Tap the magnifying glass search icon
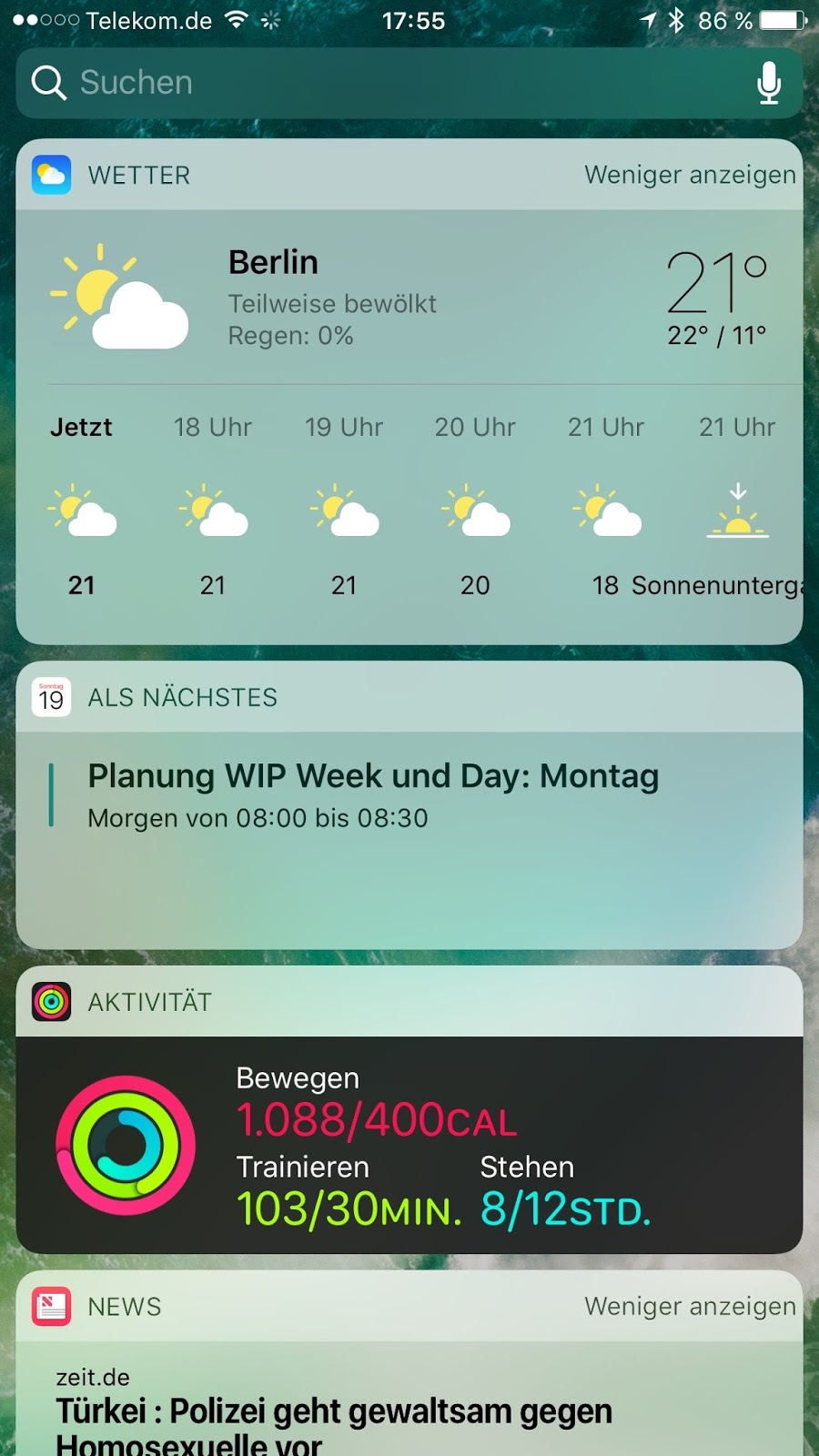The width and height of the screenshot is (819, 1456). [48, 82]
